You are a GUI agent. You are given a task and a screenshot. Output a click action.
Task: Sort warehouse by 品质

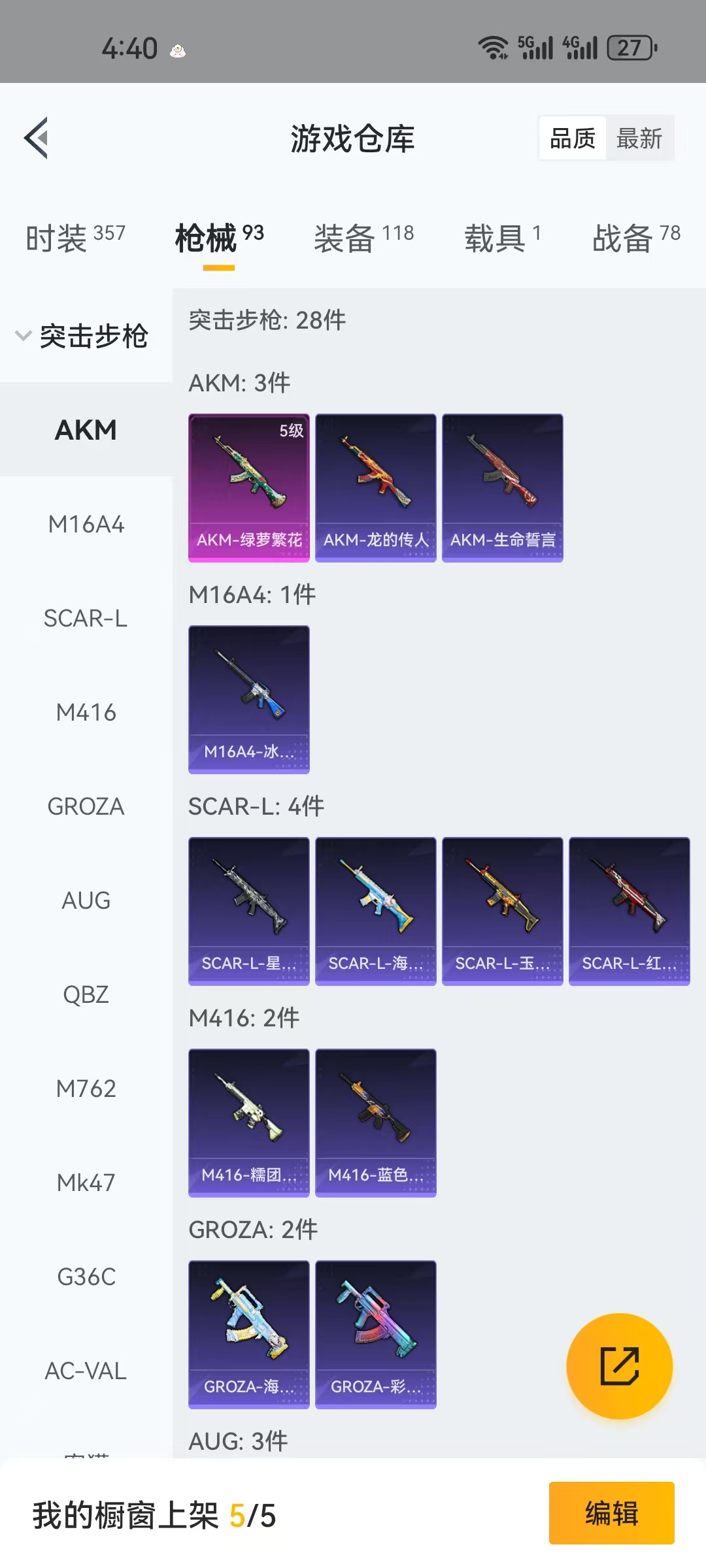click(573, 139)
